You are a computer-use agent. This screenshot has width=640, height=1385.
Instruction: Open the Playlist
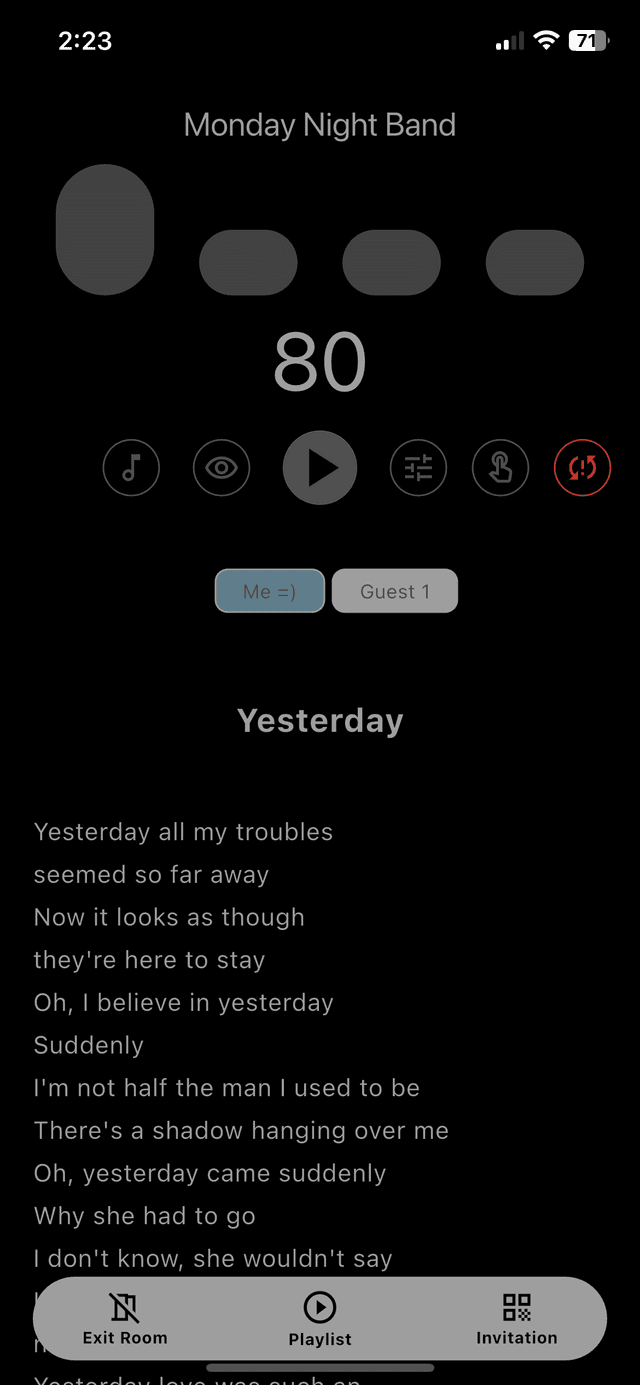click(x=320, y=1318)
